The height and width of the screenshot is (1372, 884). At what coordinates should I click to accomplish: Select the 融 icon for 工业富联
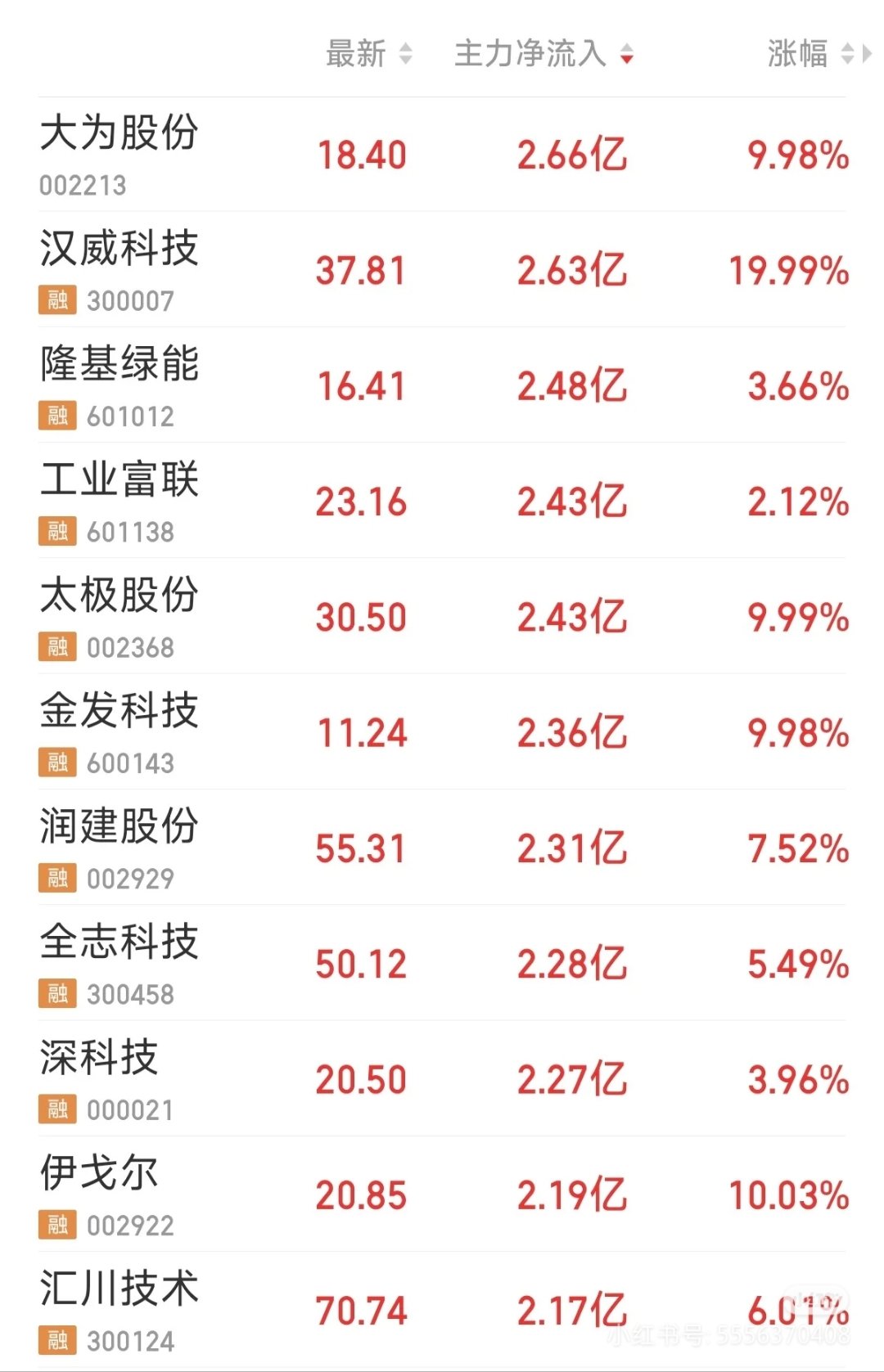tap(56, 532)
